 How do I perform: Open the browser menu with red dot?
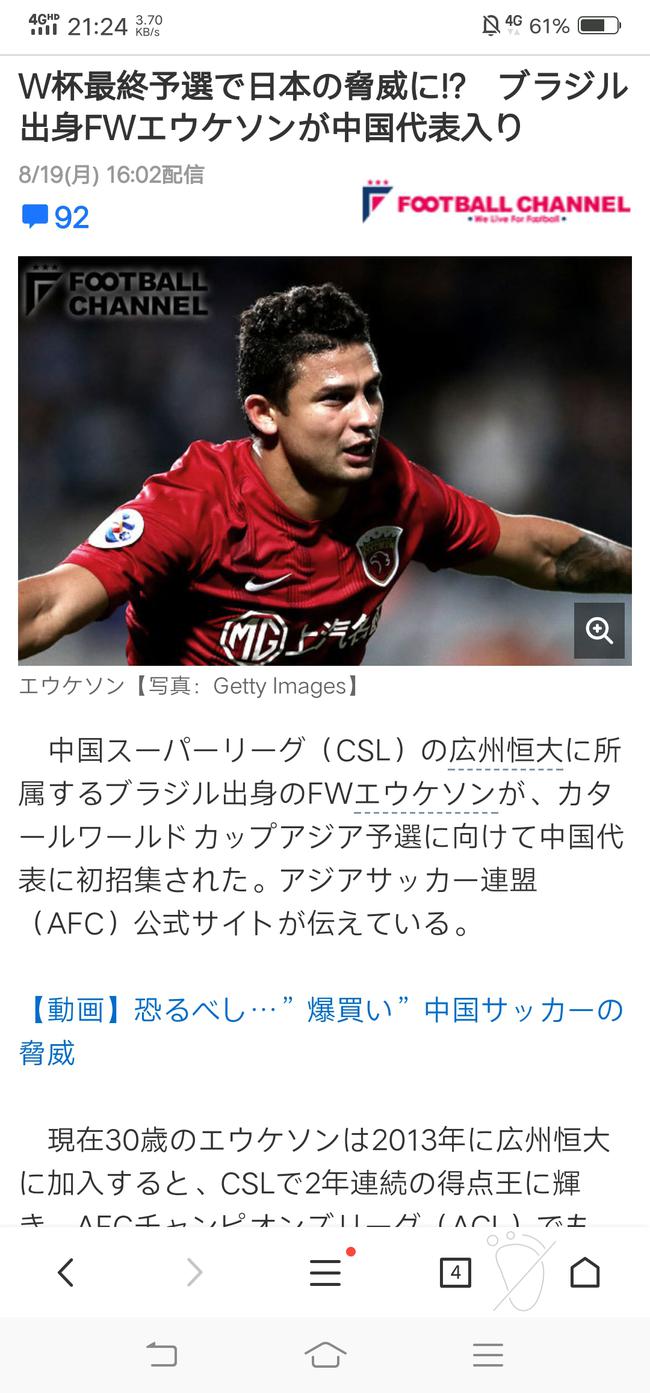(x=326, y=1271)
